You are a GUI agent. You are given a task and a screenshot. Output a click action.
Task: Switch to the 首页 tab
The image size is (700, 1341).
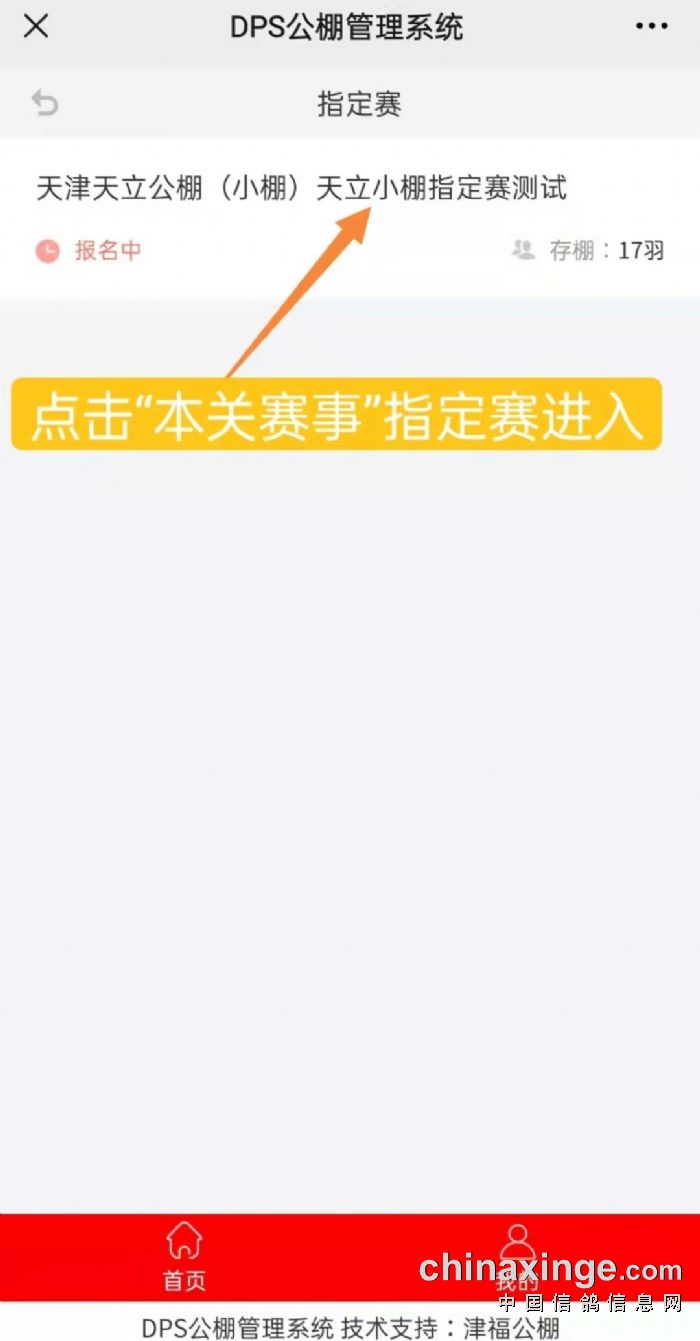point(184,1256)
